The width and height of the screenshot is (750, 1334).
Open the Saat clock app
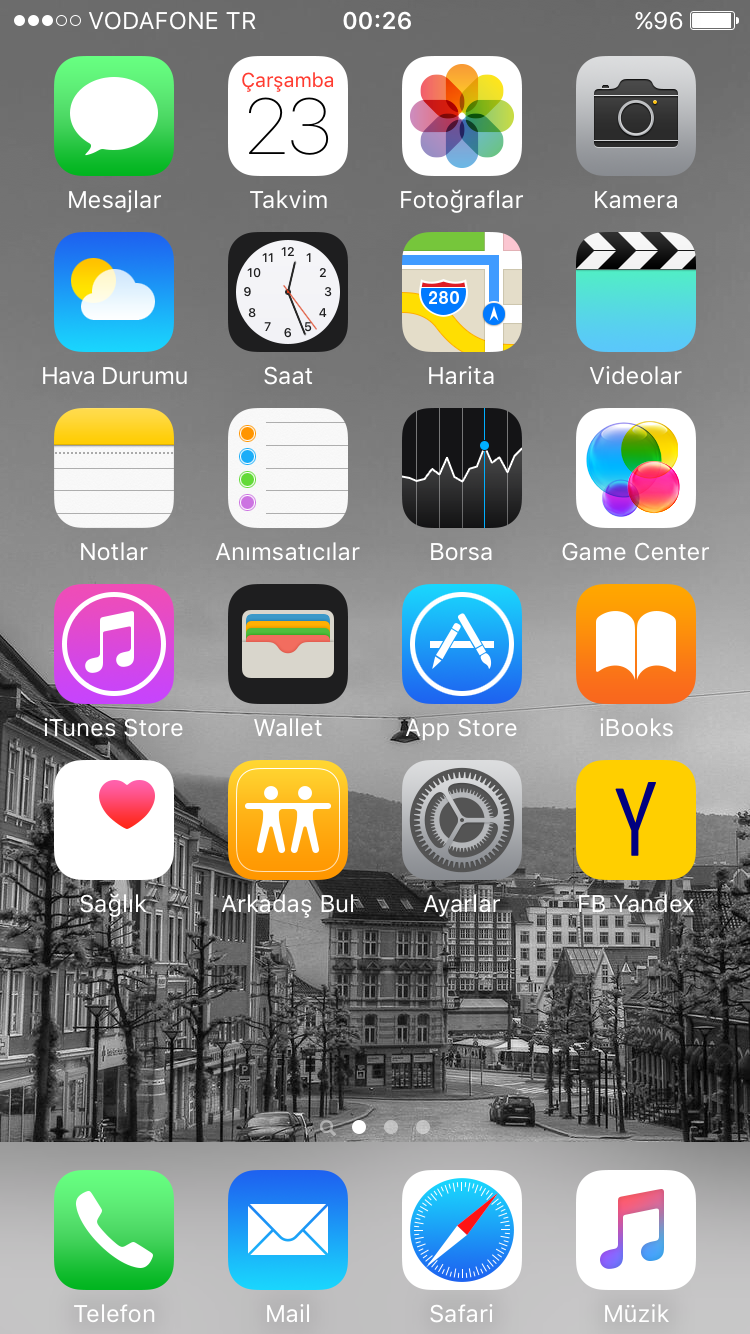tap(288, 292)
